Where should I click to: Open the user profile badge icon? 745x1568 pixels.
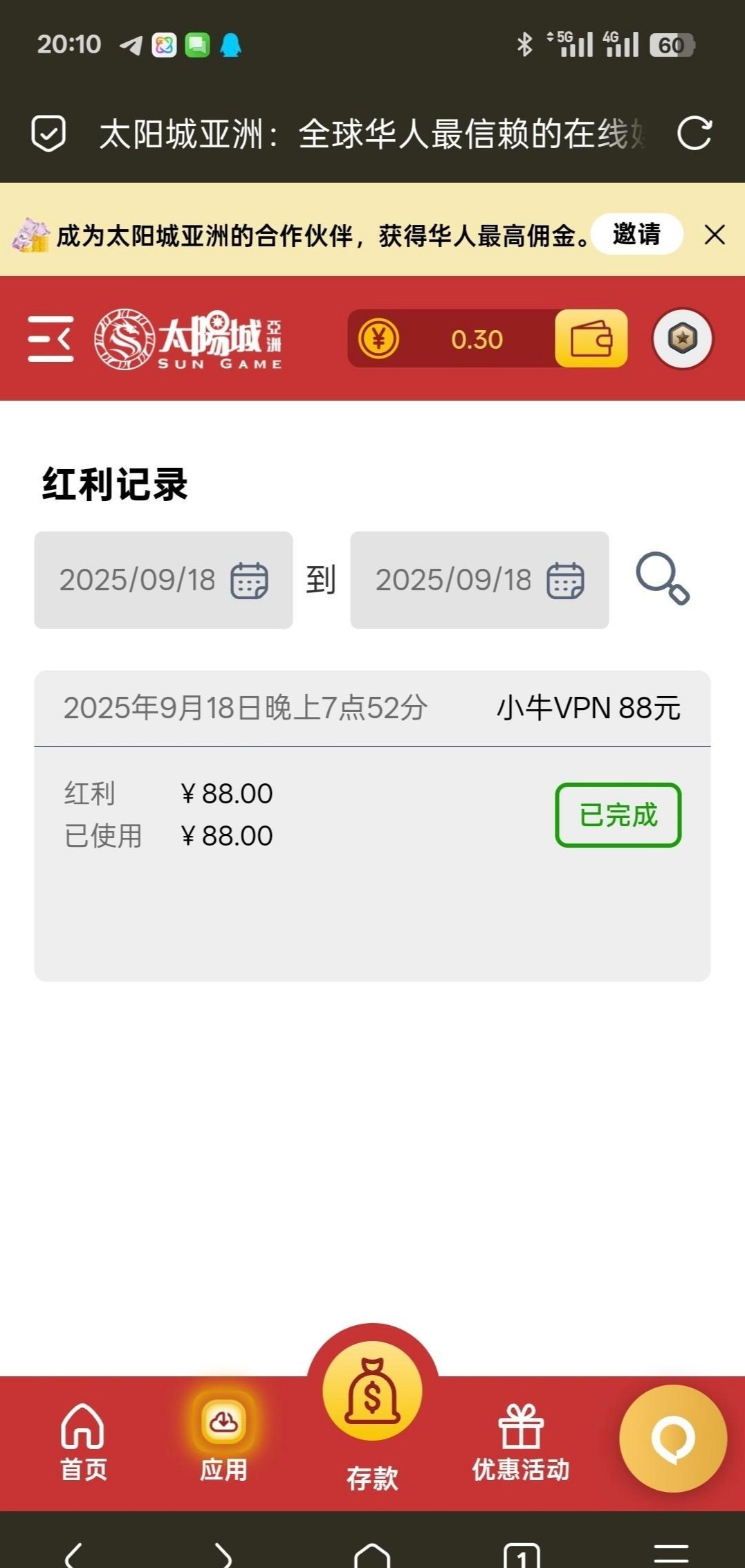pos(682,338)
